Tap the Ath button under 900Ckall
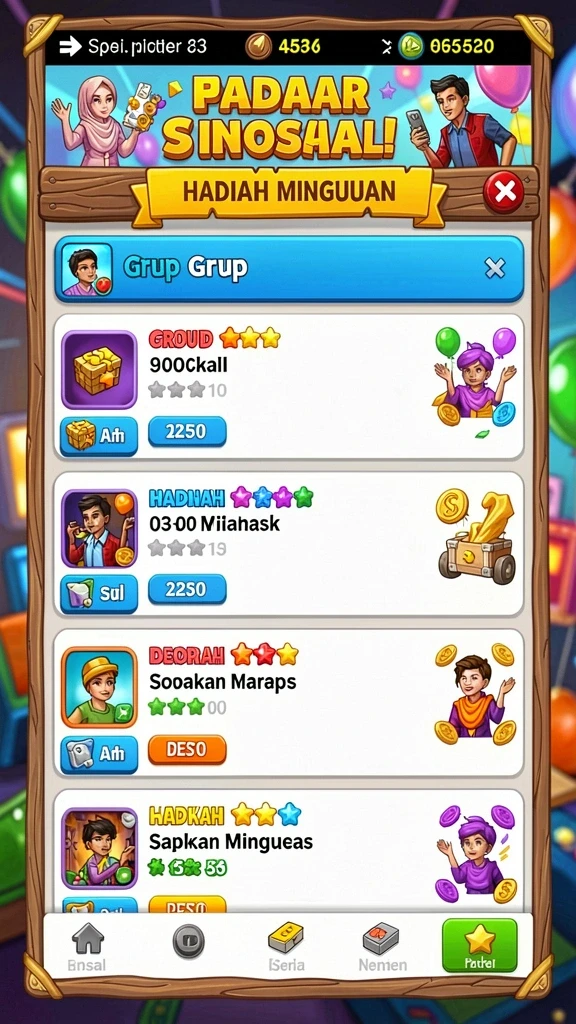Image resolution: width=576 pixels, height=1024 pixels. coord(99,436)
